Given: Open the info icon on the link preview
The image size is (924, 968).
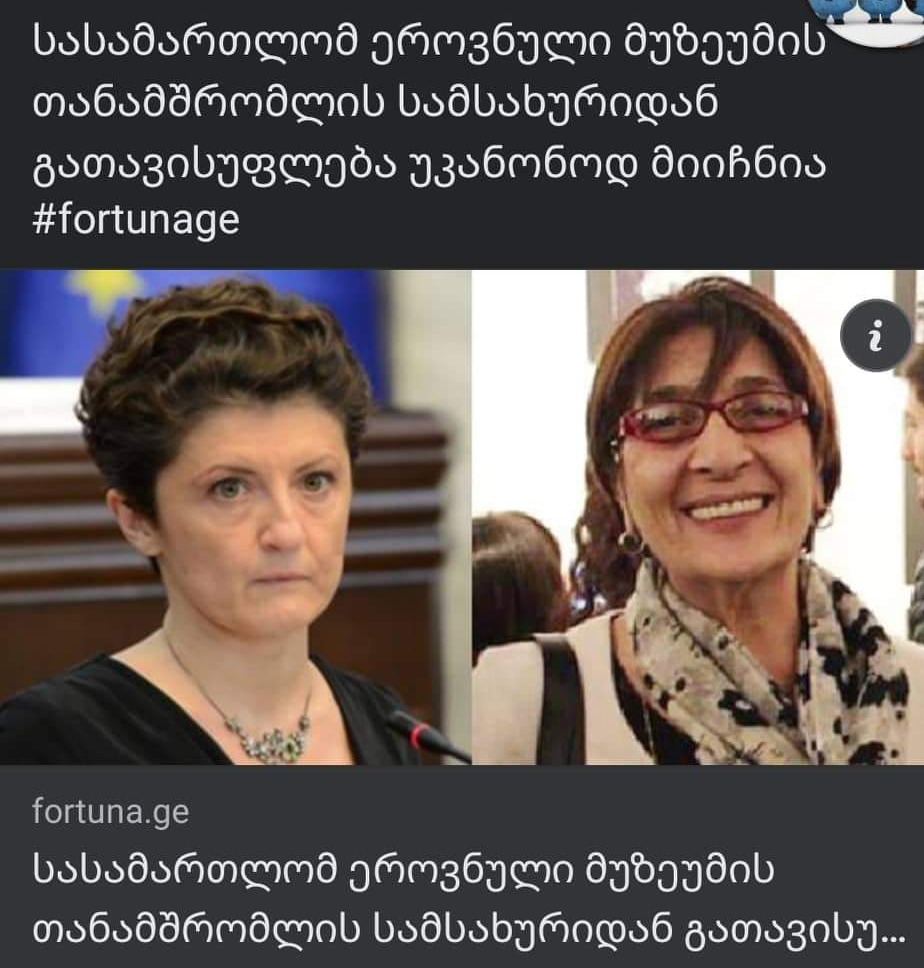Looking at the screenshot, I should [x=876, y=339].
